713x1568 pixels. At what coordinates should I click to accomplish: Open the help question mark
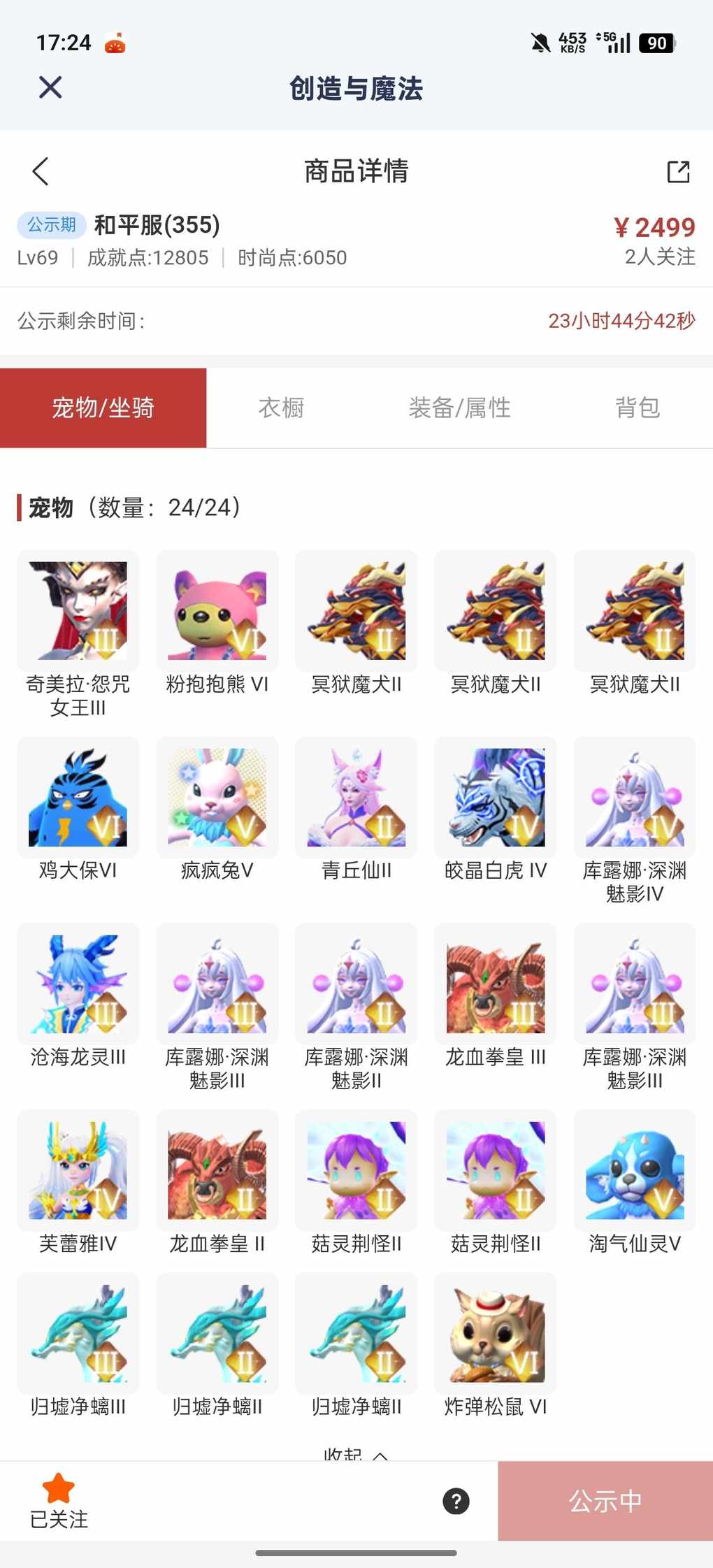pos(456,1501)
